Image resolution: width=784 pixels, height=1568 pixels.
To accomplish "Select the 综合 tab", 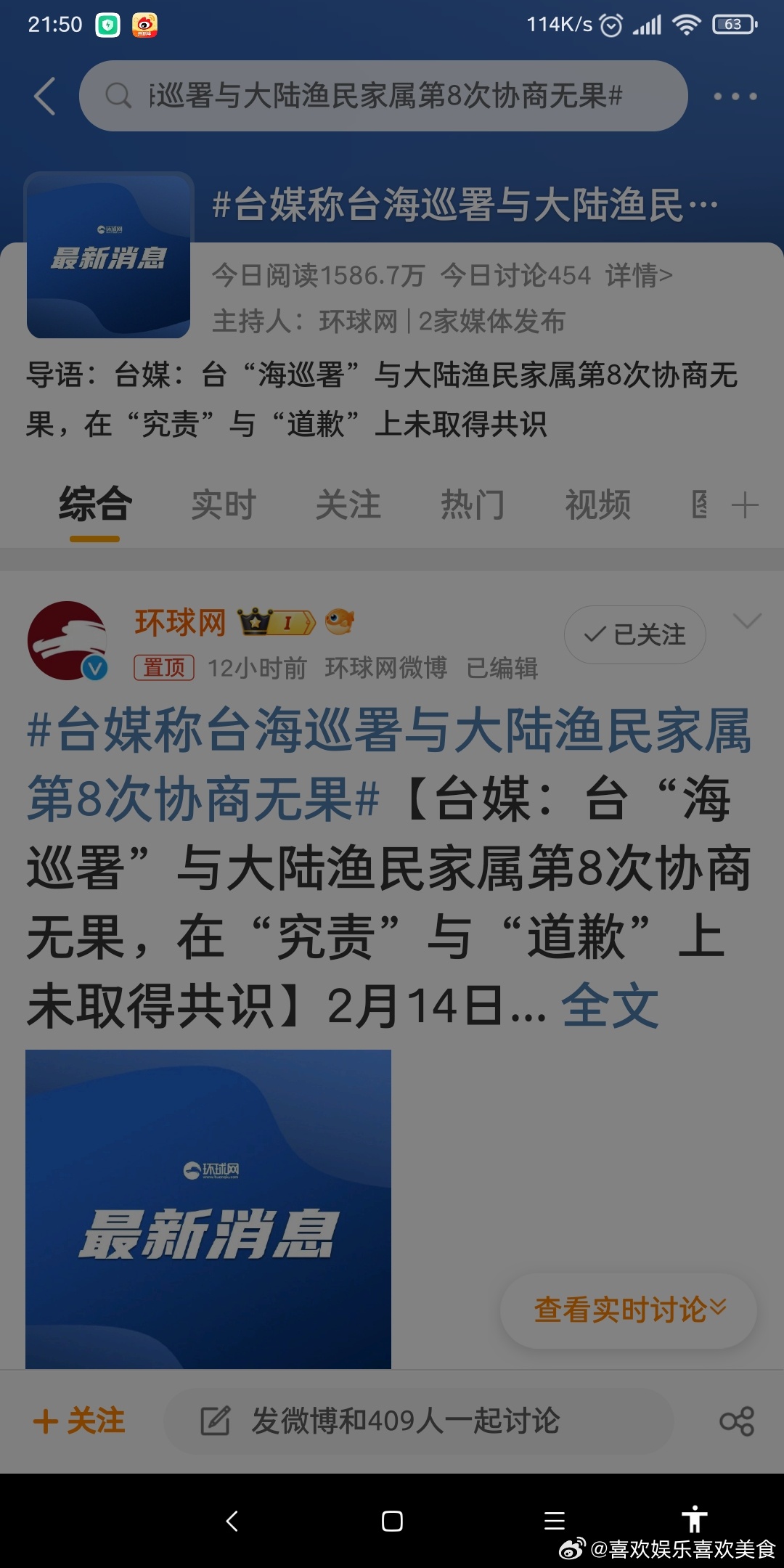I will tap(95, 505).
